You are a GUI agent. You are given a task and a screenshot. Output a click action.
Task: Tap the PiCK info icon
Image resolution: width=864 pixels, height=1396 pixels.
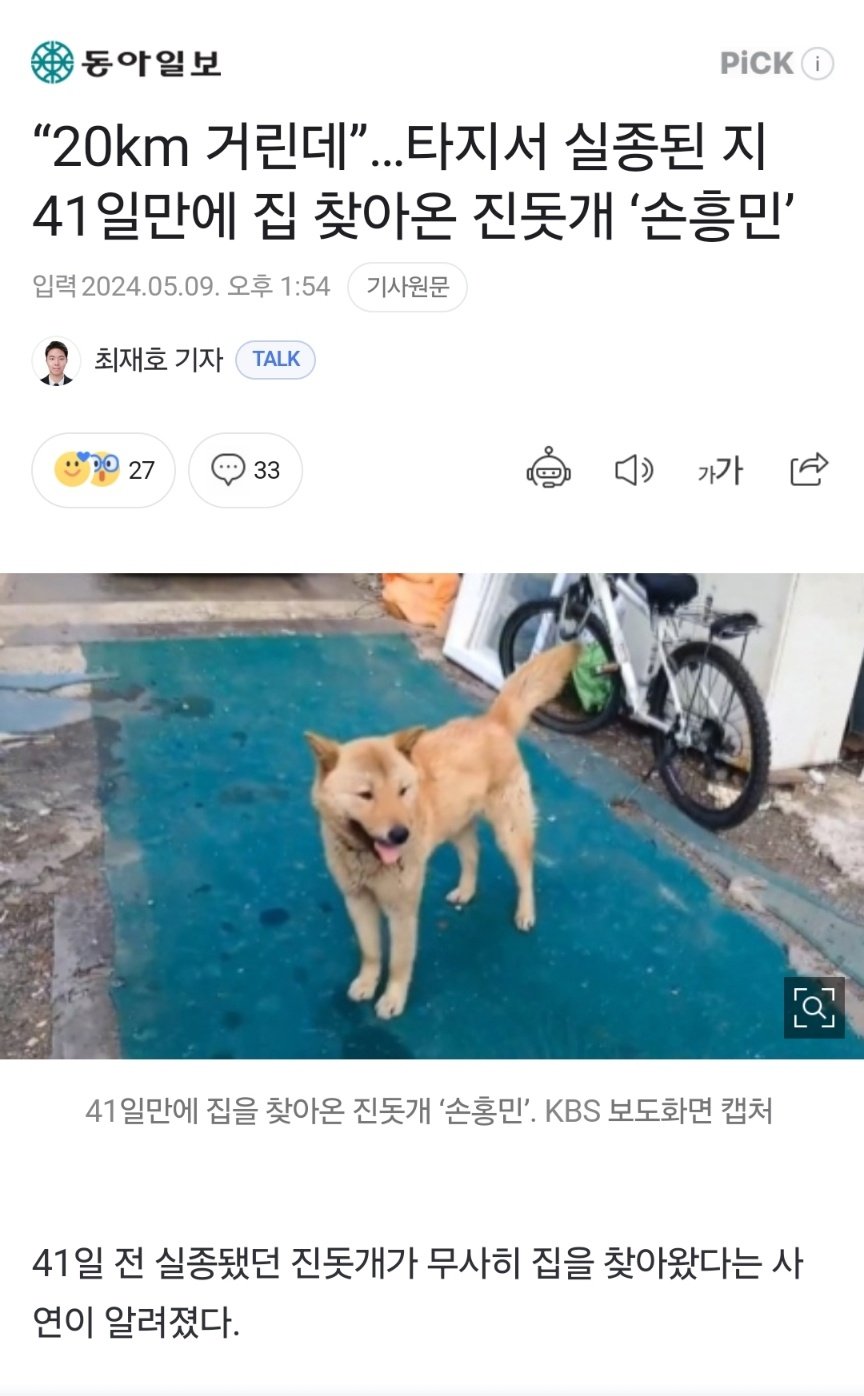(x=817, y=64)
